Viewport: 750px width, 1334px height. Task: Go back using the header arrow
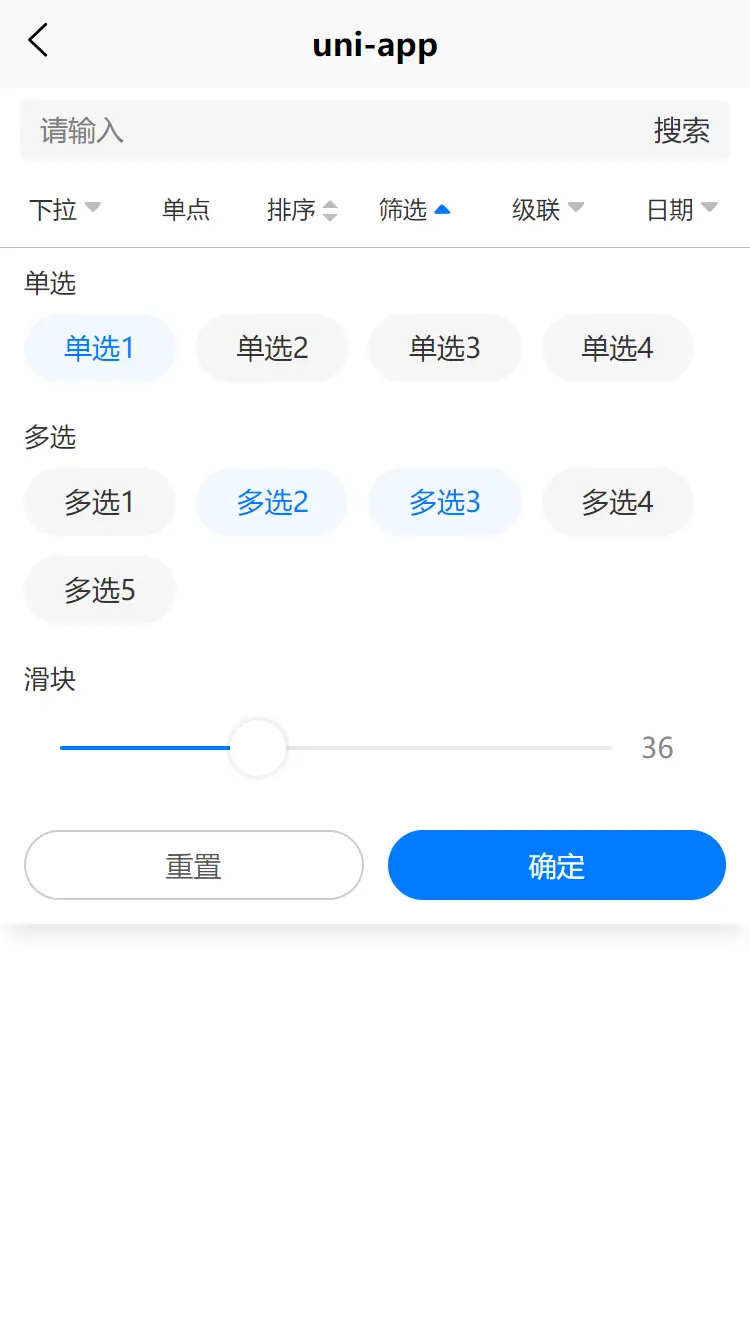pos(38,42)
